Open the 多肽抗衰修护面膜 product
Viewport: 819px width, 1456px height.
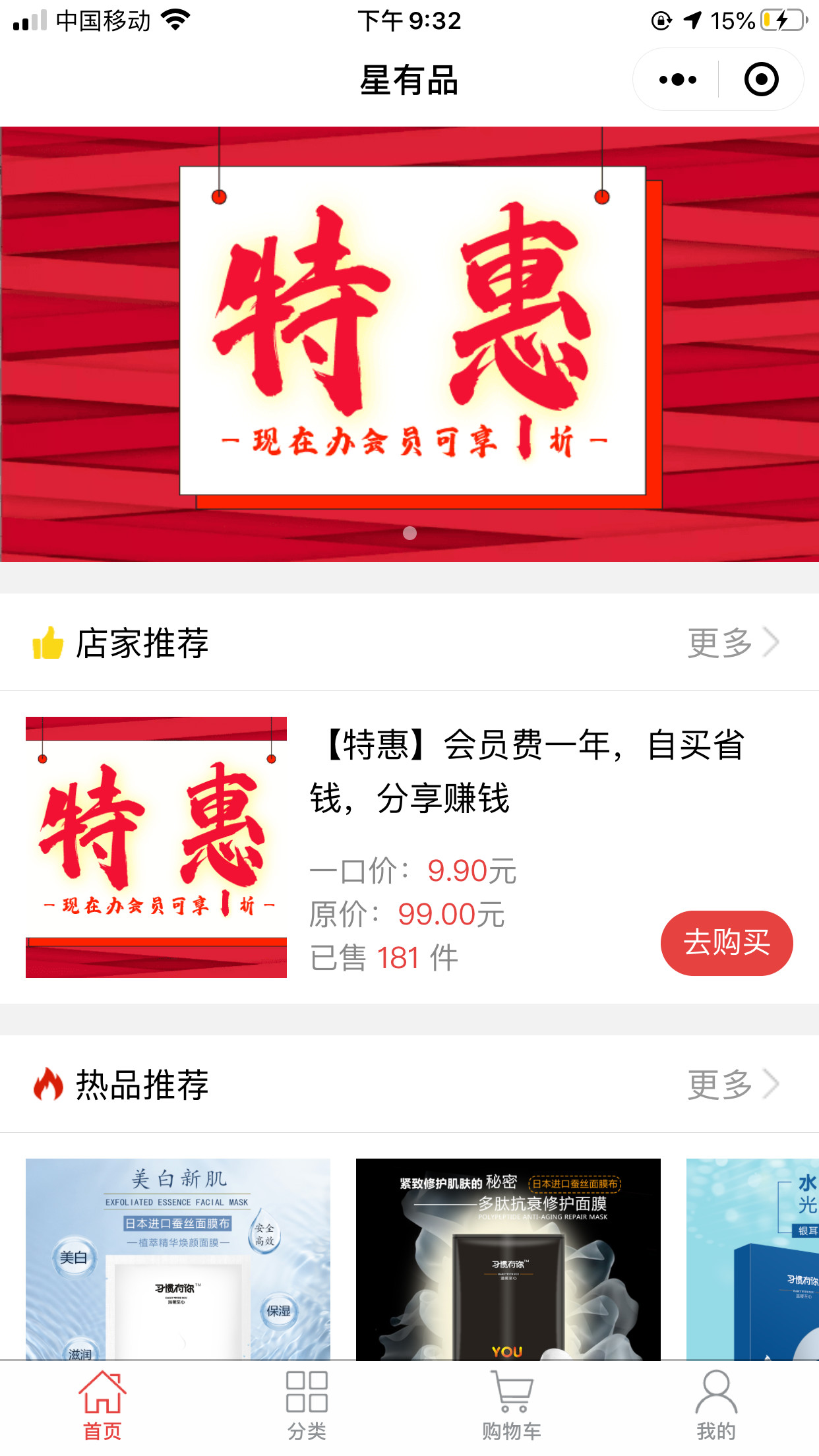[508, 1259]
